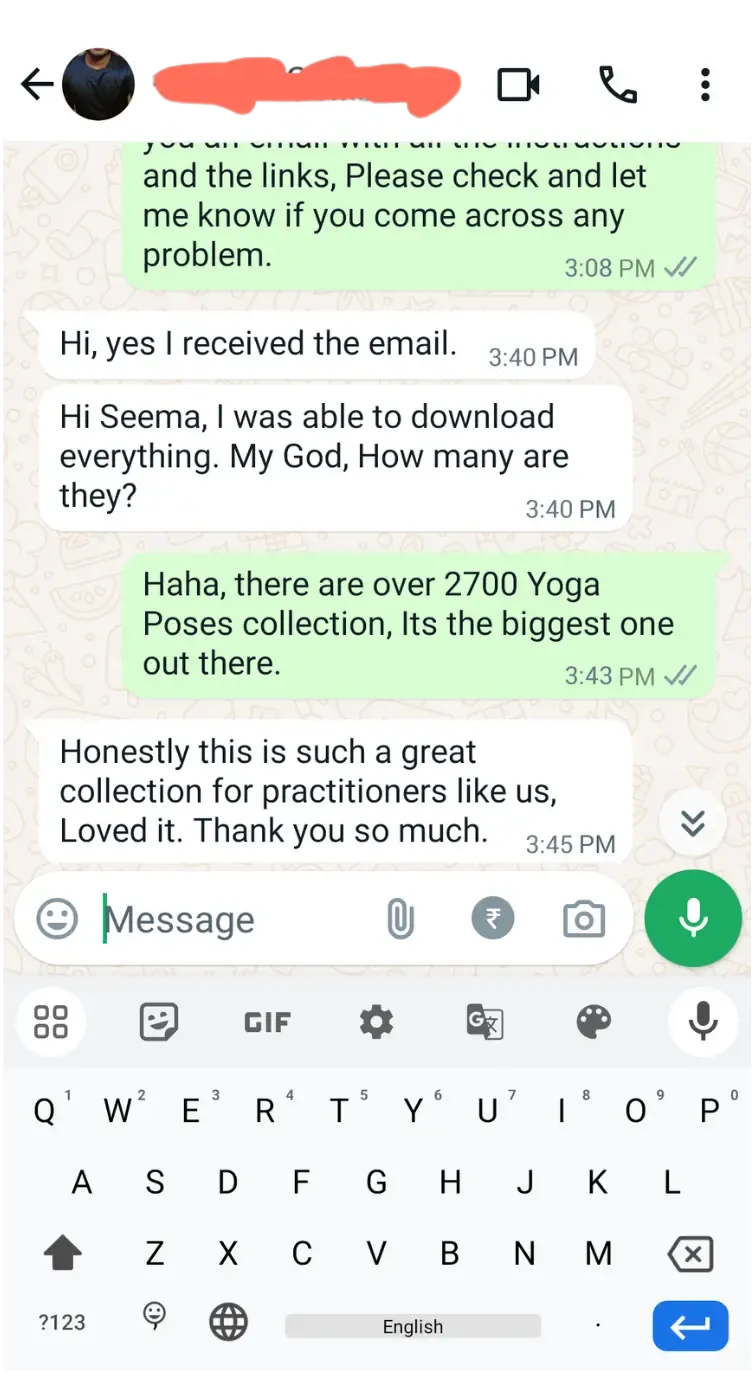Image resolution: width=756 pixels, height=1400 pixels.
Task: Attach a file to the chat
Action: [400, 918]
